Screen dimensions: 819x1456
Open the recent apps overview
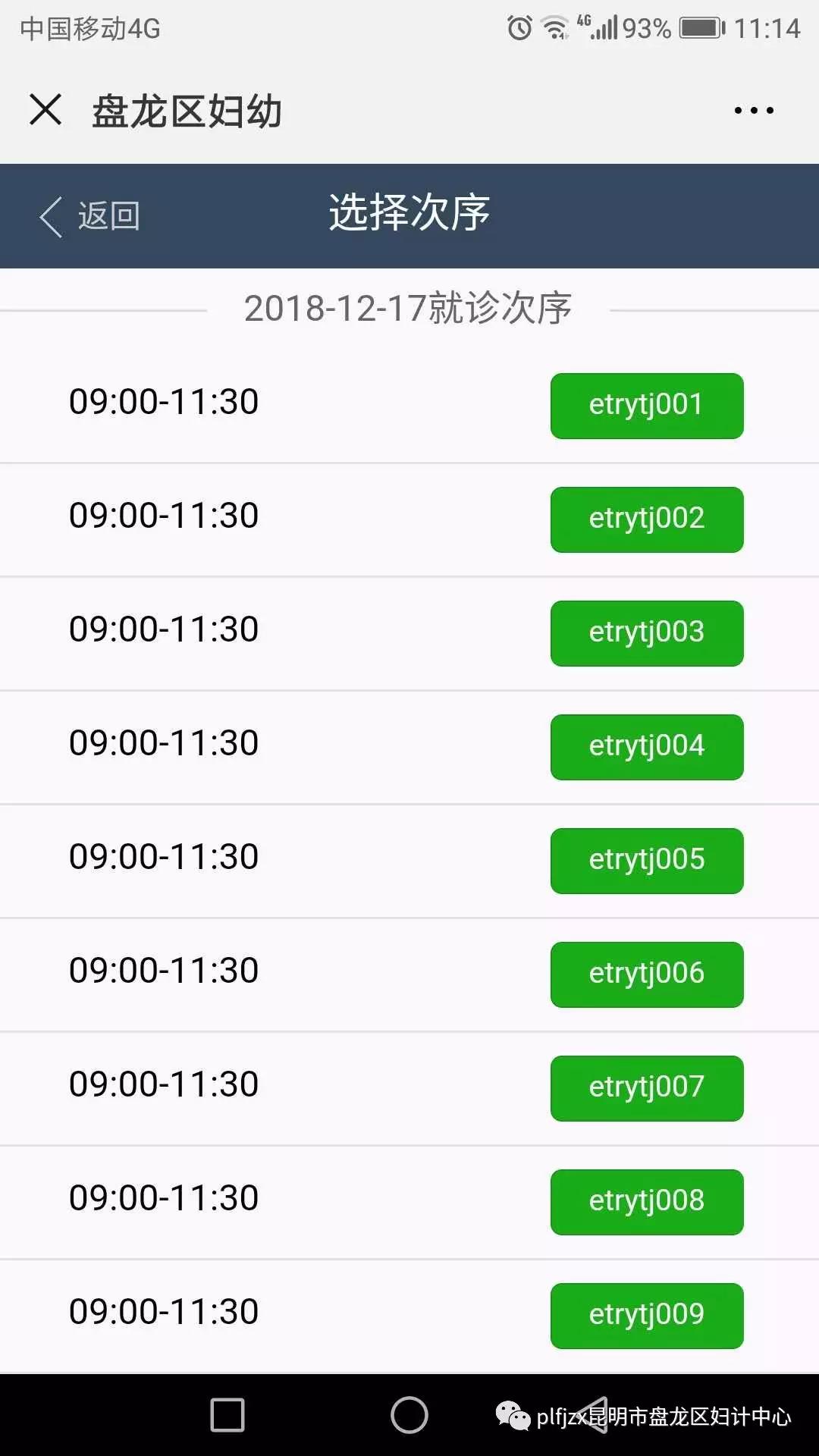[227, 1415]
